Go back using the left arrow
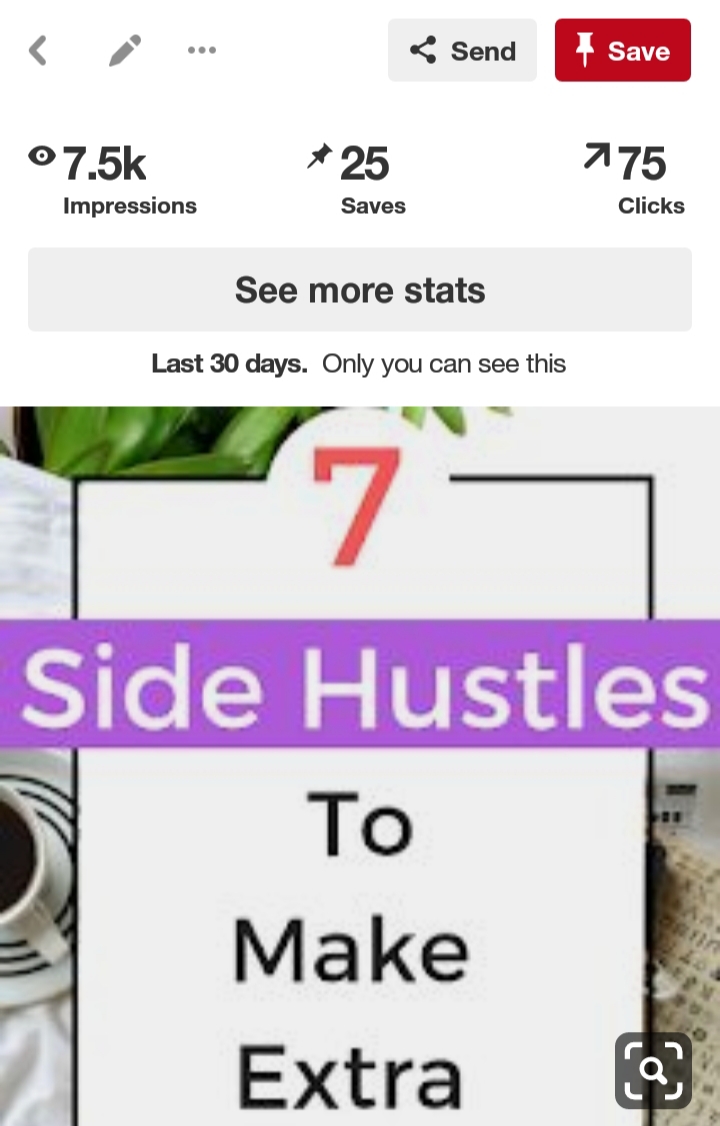This screenshot has width=720, height=1126. point(38,50)
